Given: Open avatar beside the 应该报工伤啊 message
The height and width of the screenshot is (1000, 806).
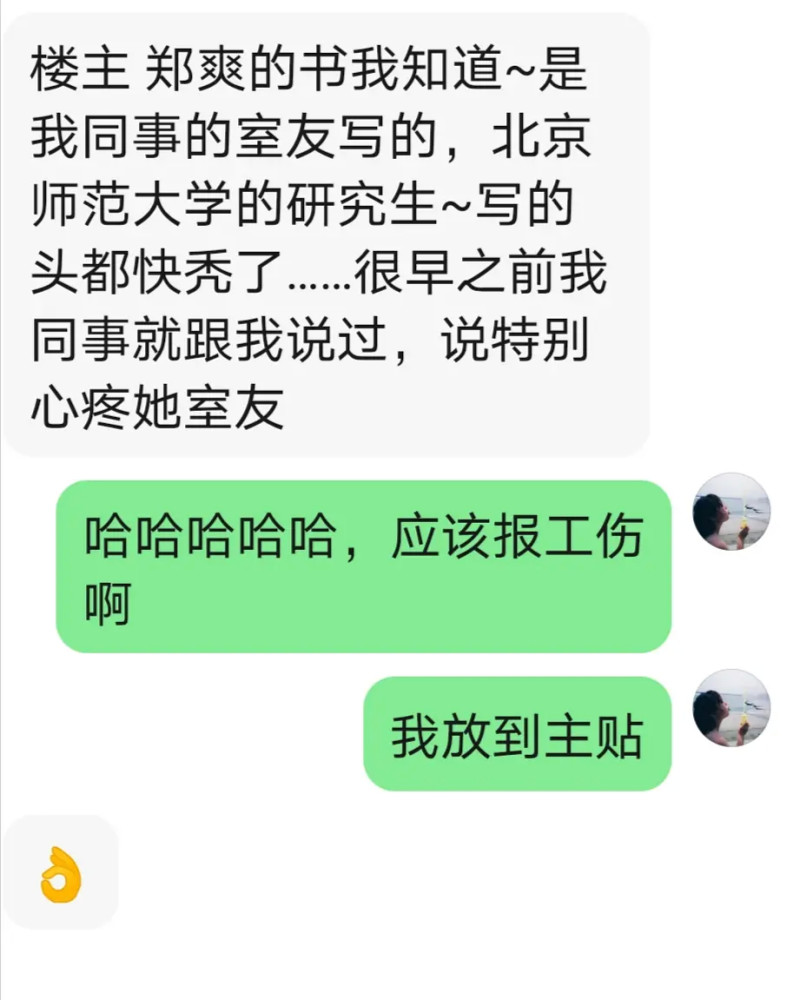Looking at the screenshot, I should point(731,512).
